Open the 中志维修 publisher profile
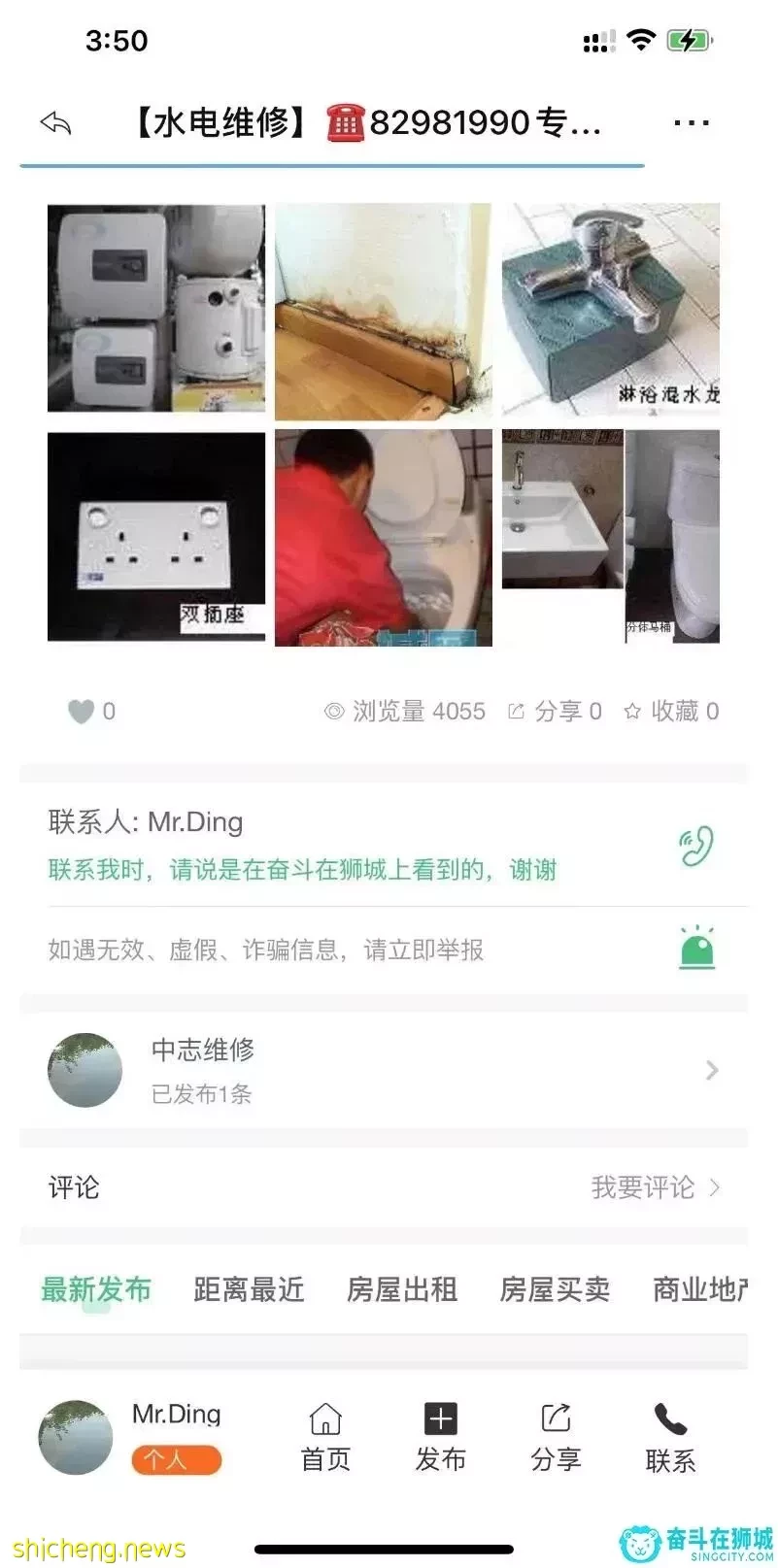Image resolution: width=778 pixels, height=1568 pixels. coord(384,1070)
